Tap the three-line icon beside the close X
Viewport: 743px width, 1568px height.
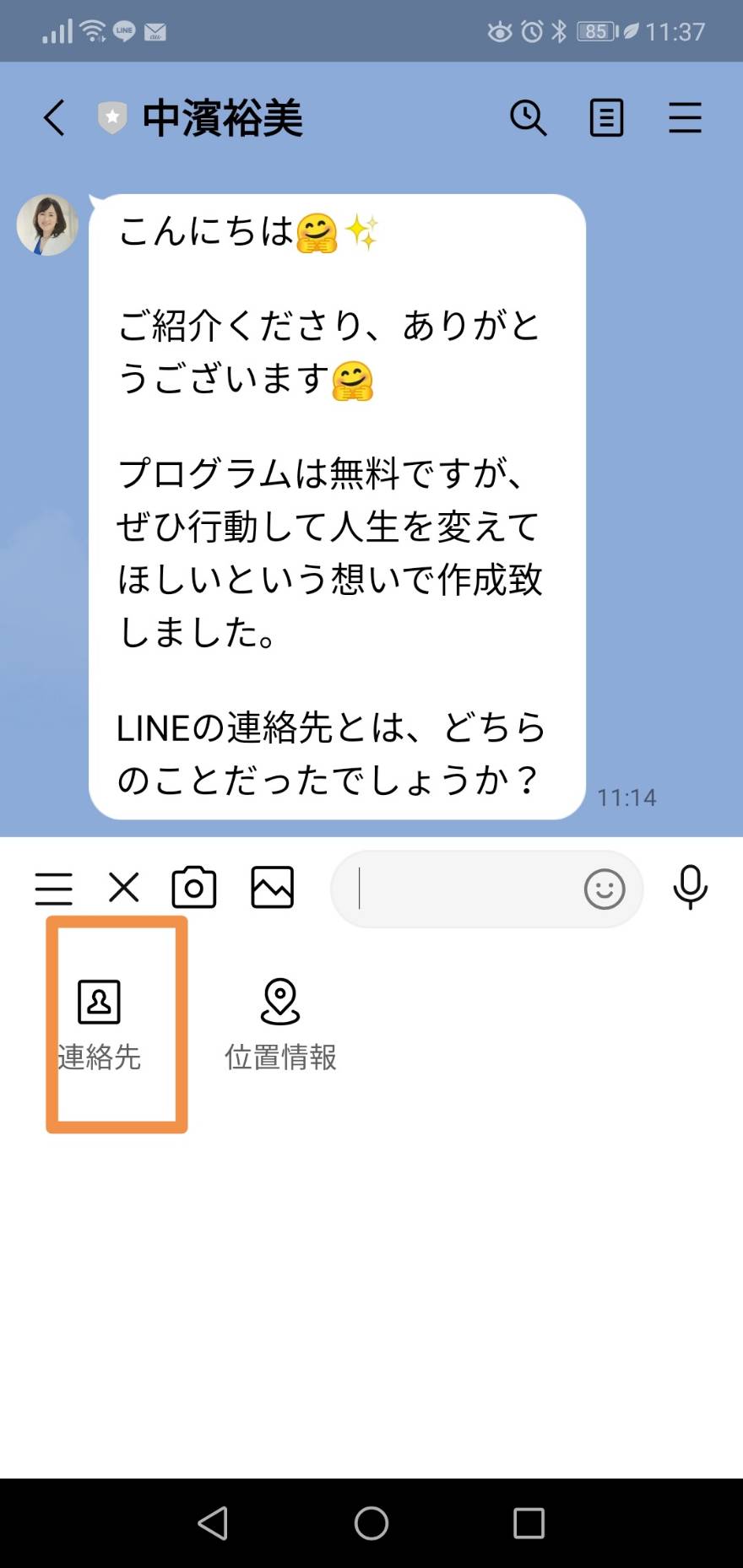[x=53, y=889]
